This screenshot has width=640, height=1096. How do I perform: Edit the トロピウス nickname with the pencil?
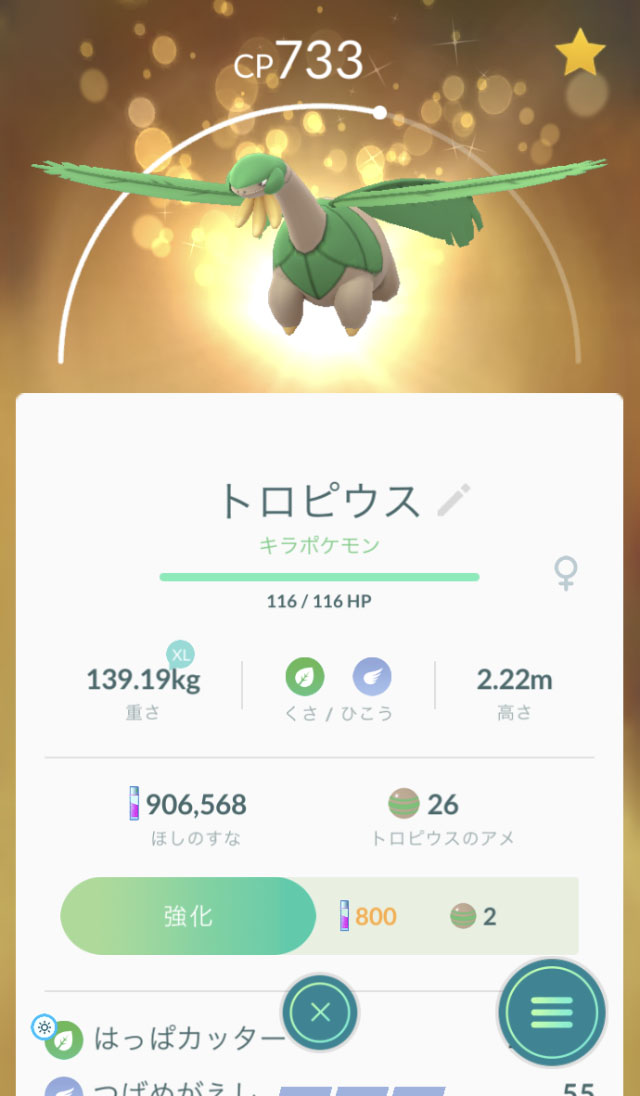[x=454, y=500]
